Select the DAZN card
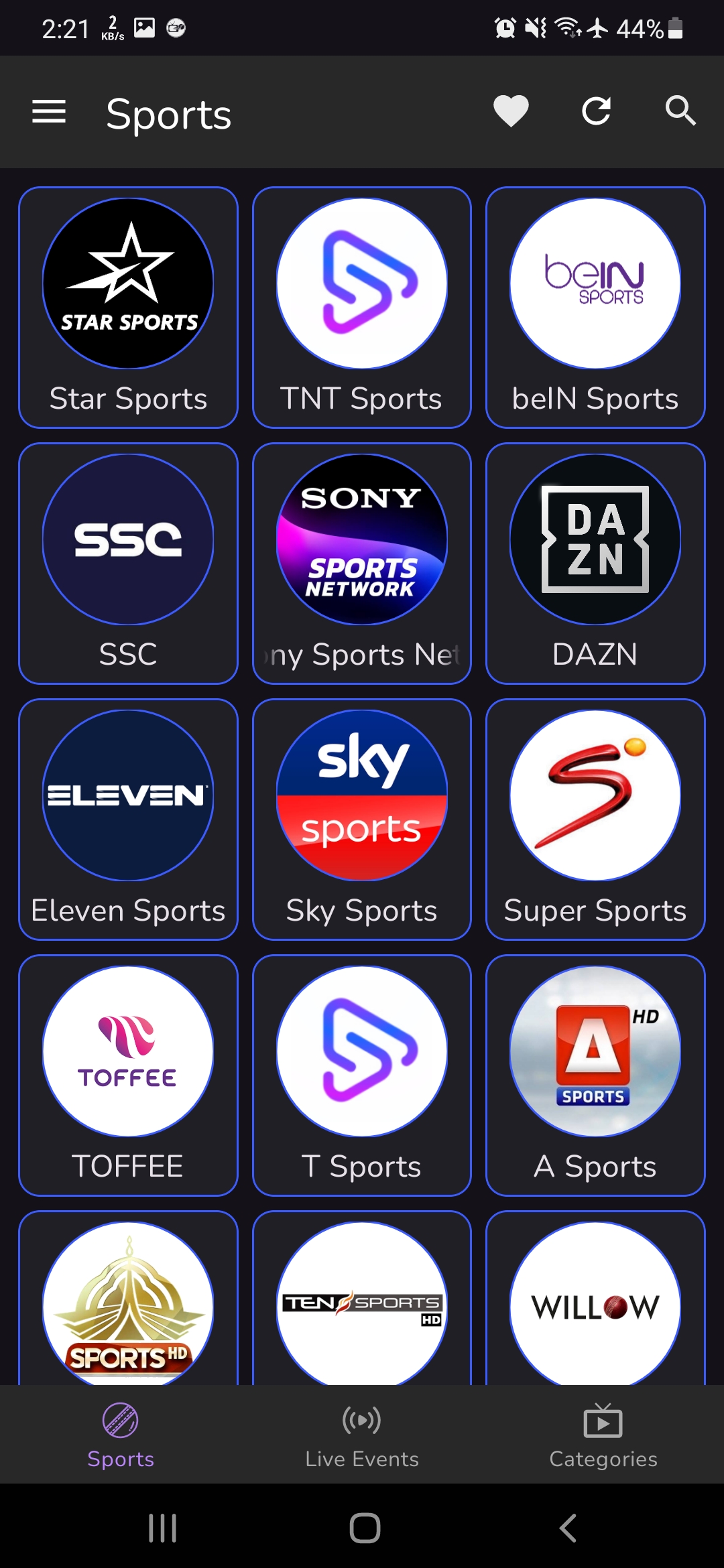This screenshot has width=724, height=1568. (x=595, y=563)
